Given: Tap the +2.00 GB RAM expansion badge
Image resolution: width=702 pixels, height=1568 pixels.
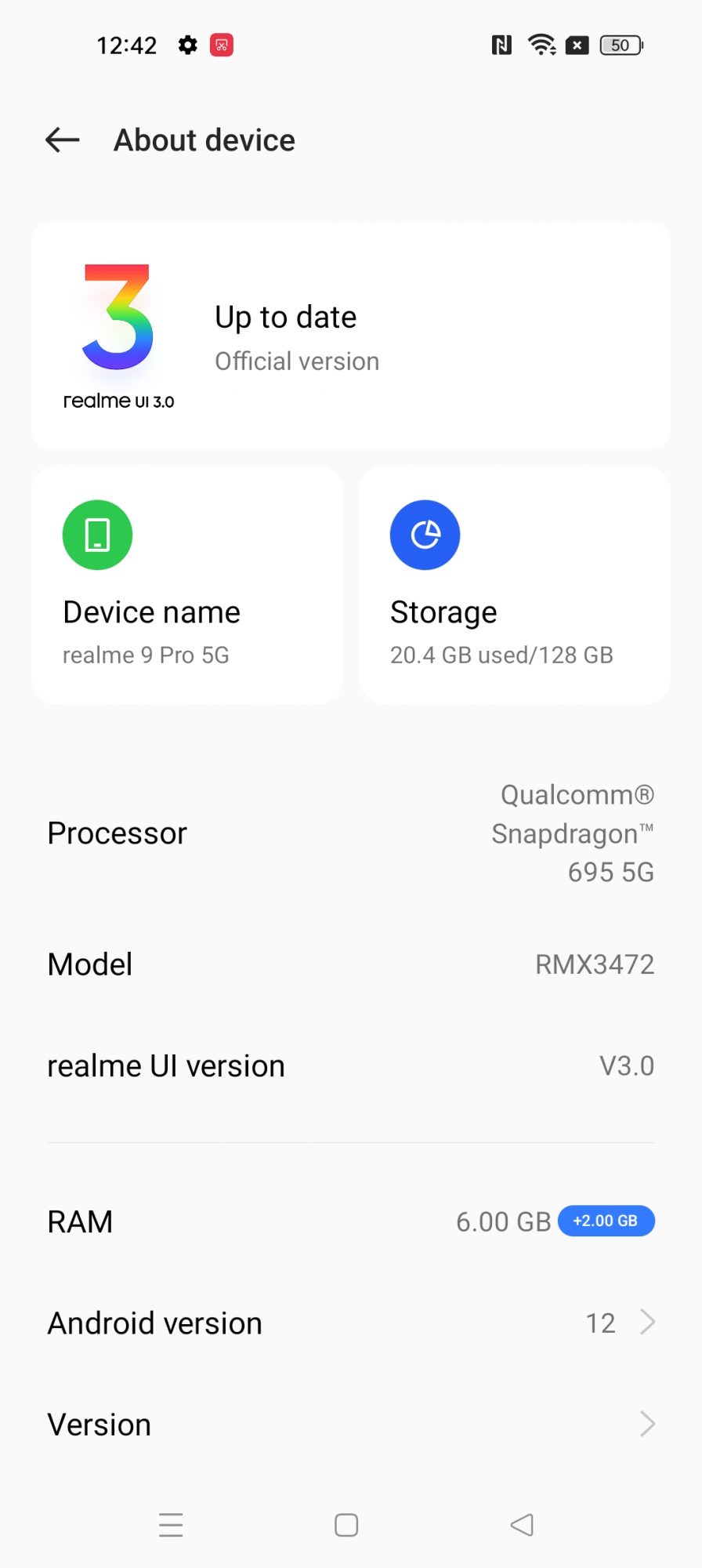Looking at the screenshot, I should coord(606,1221).
